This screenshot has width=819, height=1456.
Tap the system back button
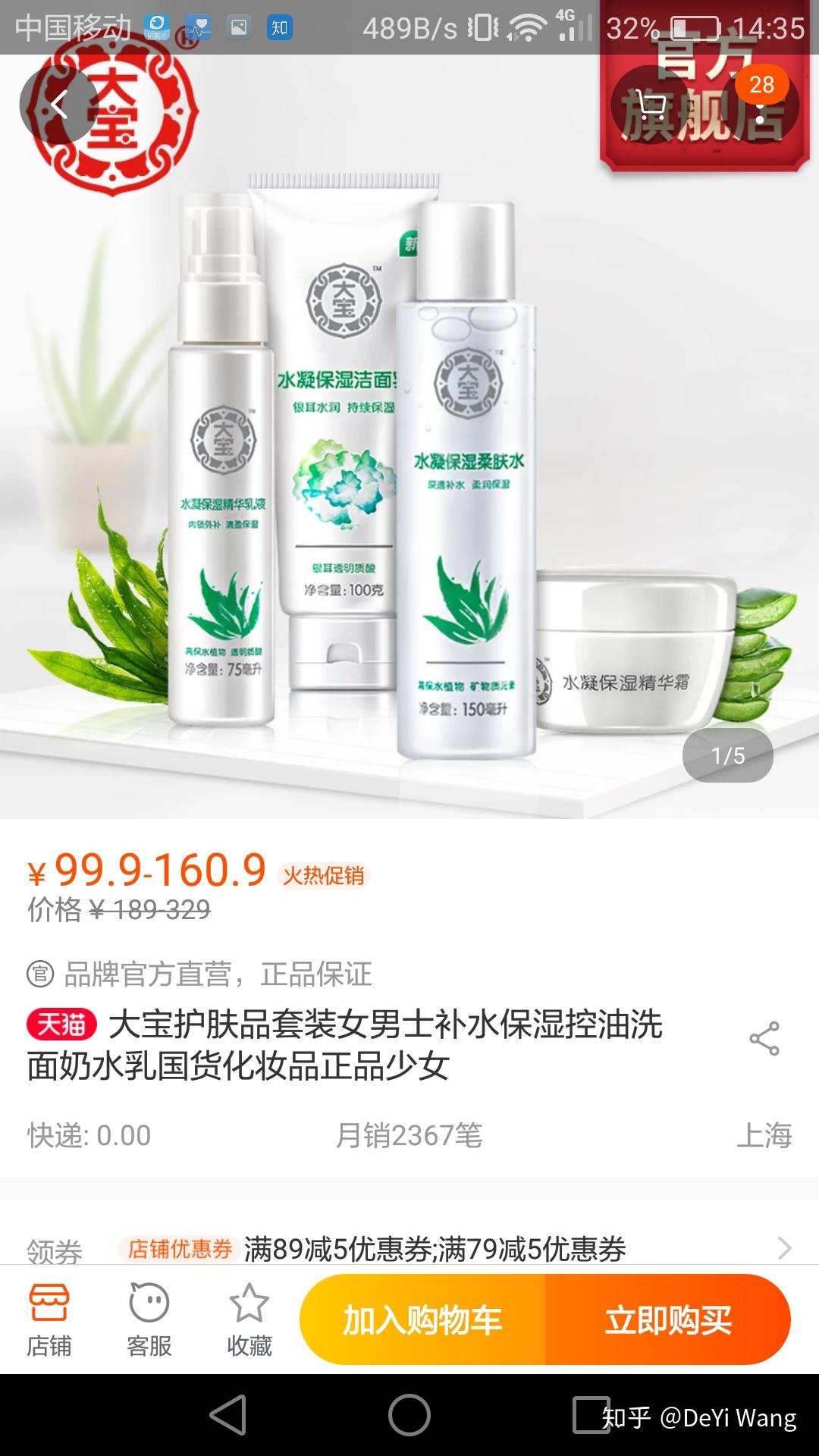[228, 1415]
